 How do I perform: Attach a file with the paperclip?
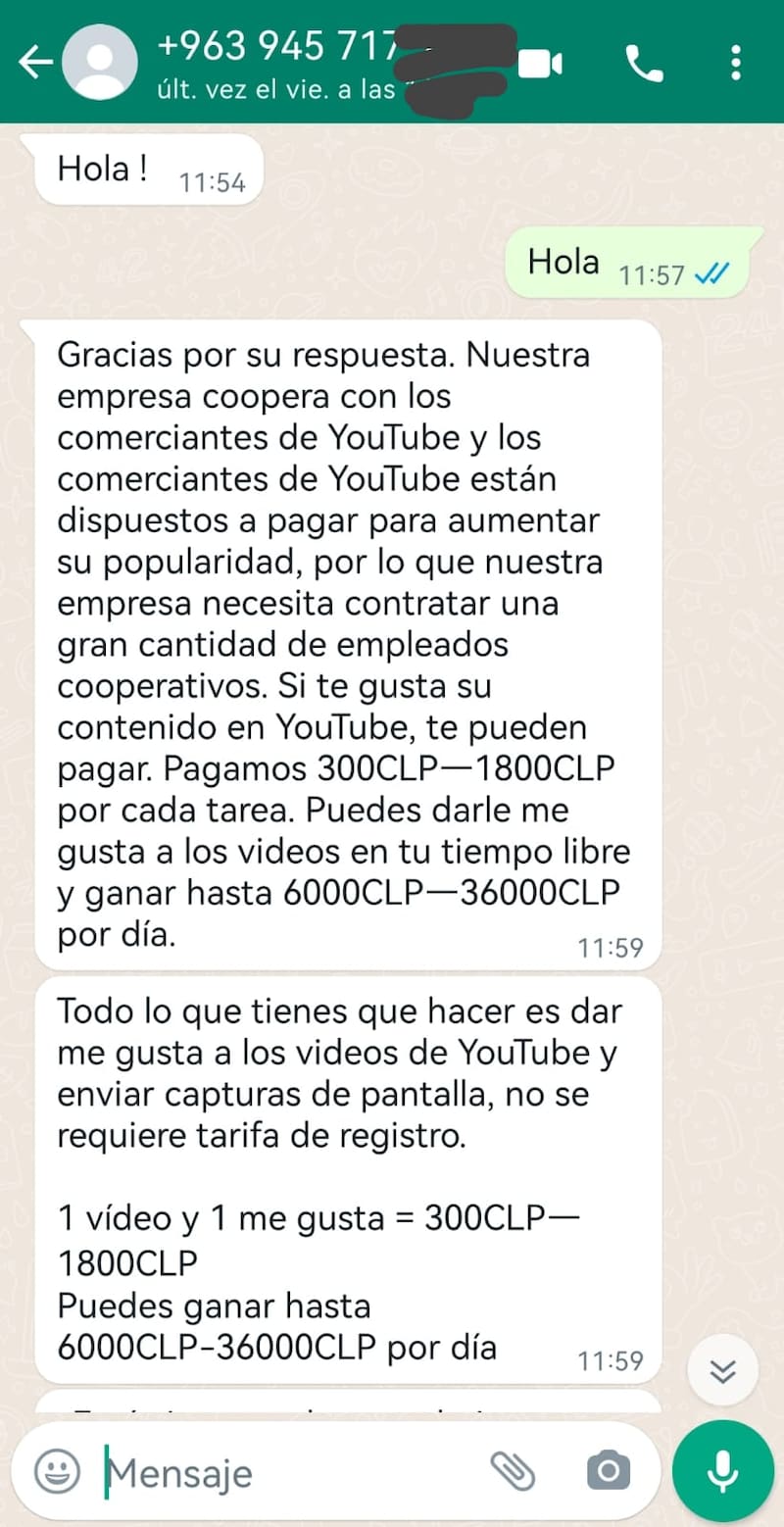tap(512, 1469)
